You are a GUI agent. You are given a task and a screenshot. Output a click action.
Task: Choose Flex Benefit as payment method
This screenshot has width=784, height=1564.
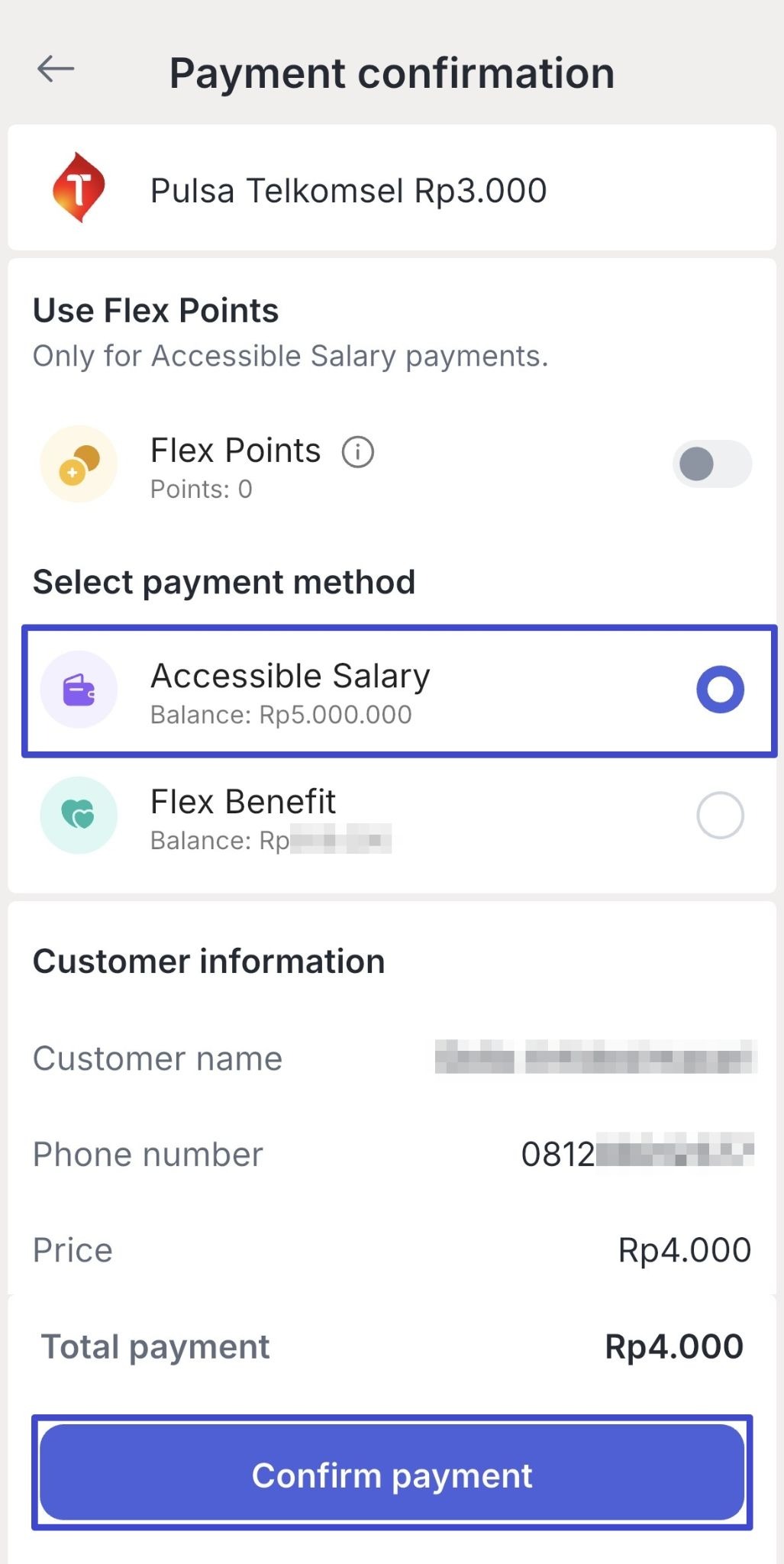pyautogui.click(x=719, y=816)
